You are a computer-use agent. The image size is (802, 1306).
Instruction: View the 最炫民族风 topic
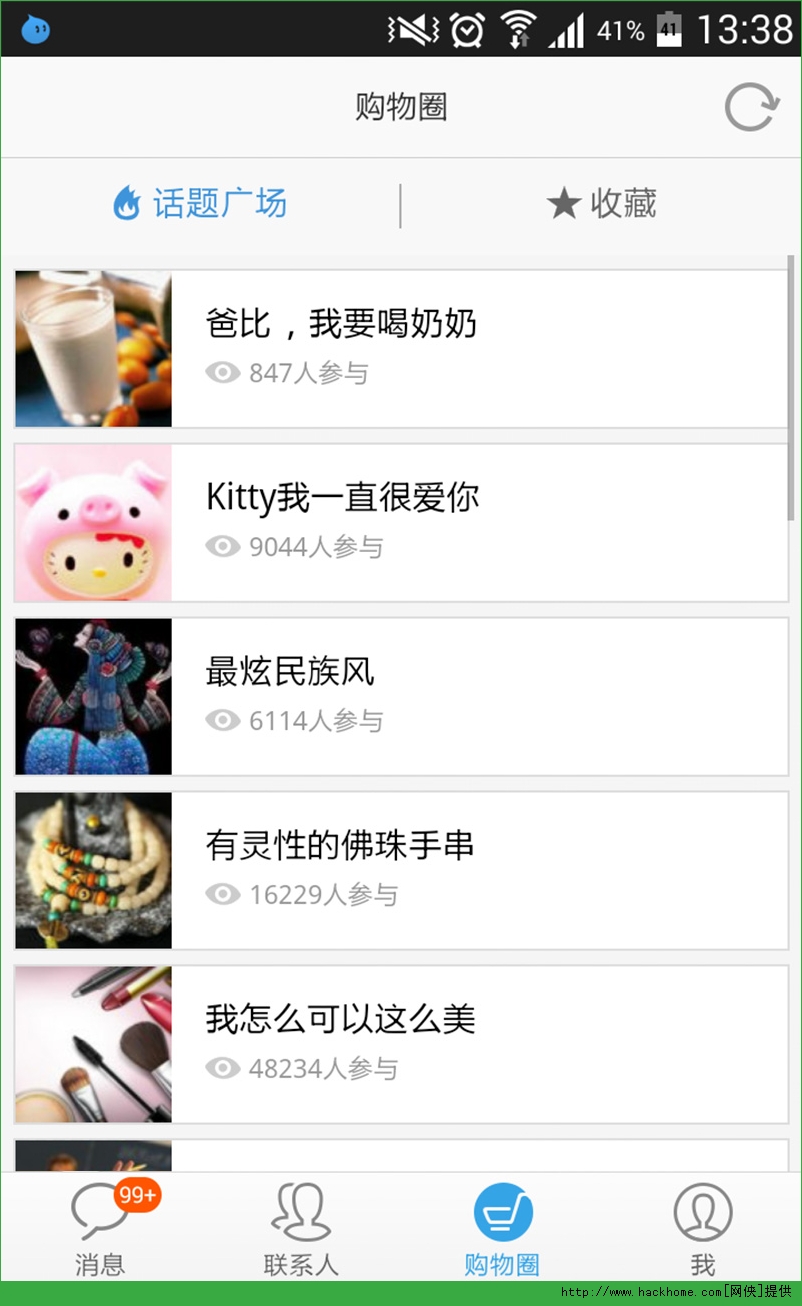[x=401, y=696]
